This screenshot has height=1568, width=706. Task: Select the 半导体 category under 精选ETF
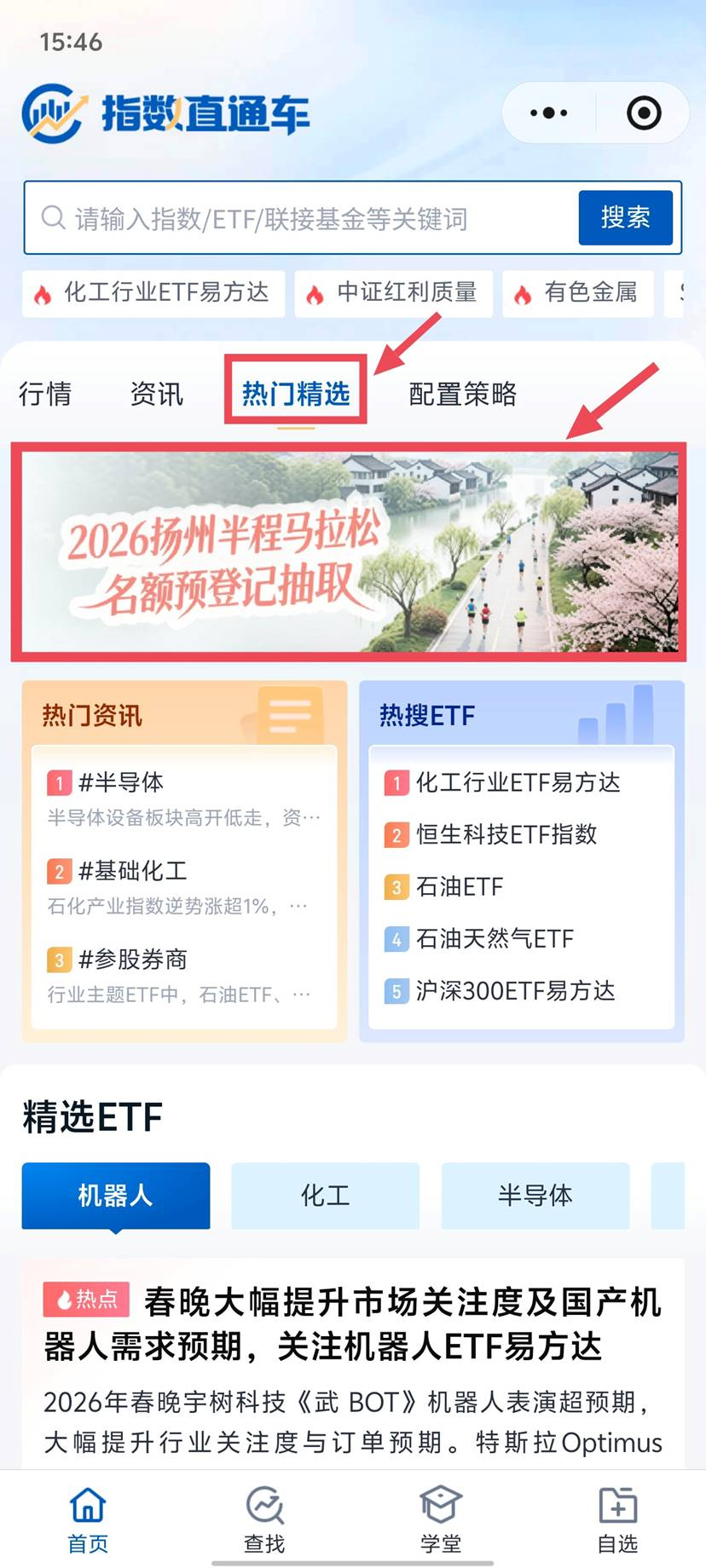pyautogui.click(x=535, y=1196)
